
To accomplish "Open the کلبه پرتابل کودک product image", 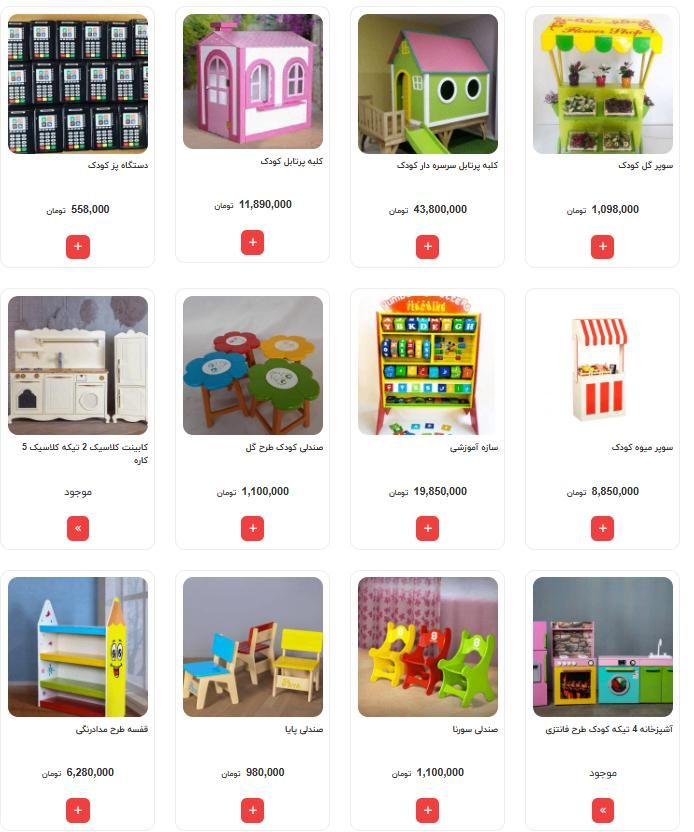I will 253,82.
